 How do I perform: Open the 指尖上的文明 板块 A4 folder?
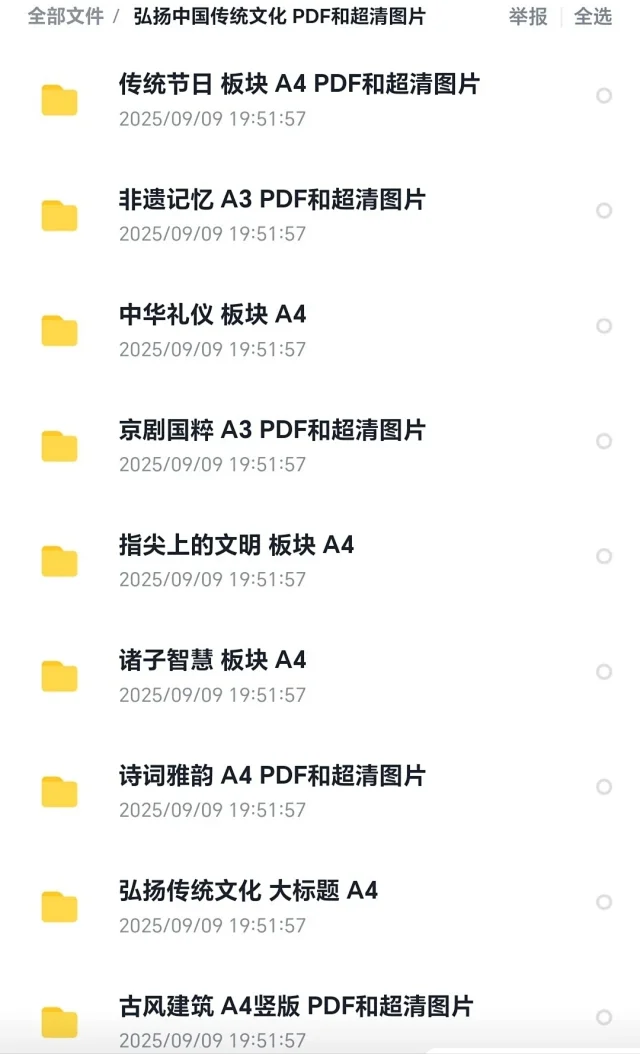tap(236, 544)
